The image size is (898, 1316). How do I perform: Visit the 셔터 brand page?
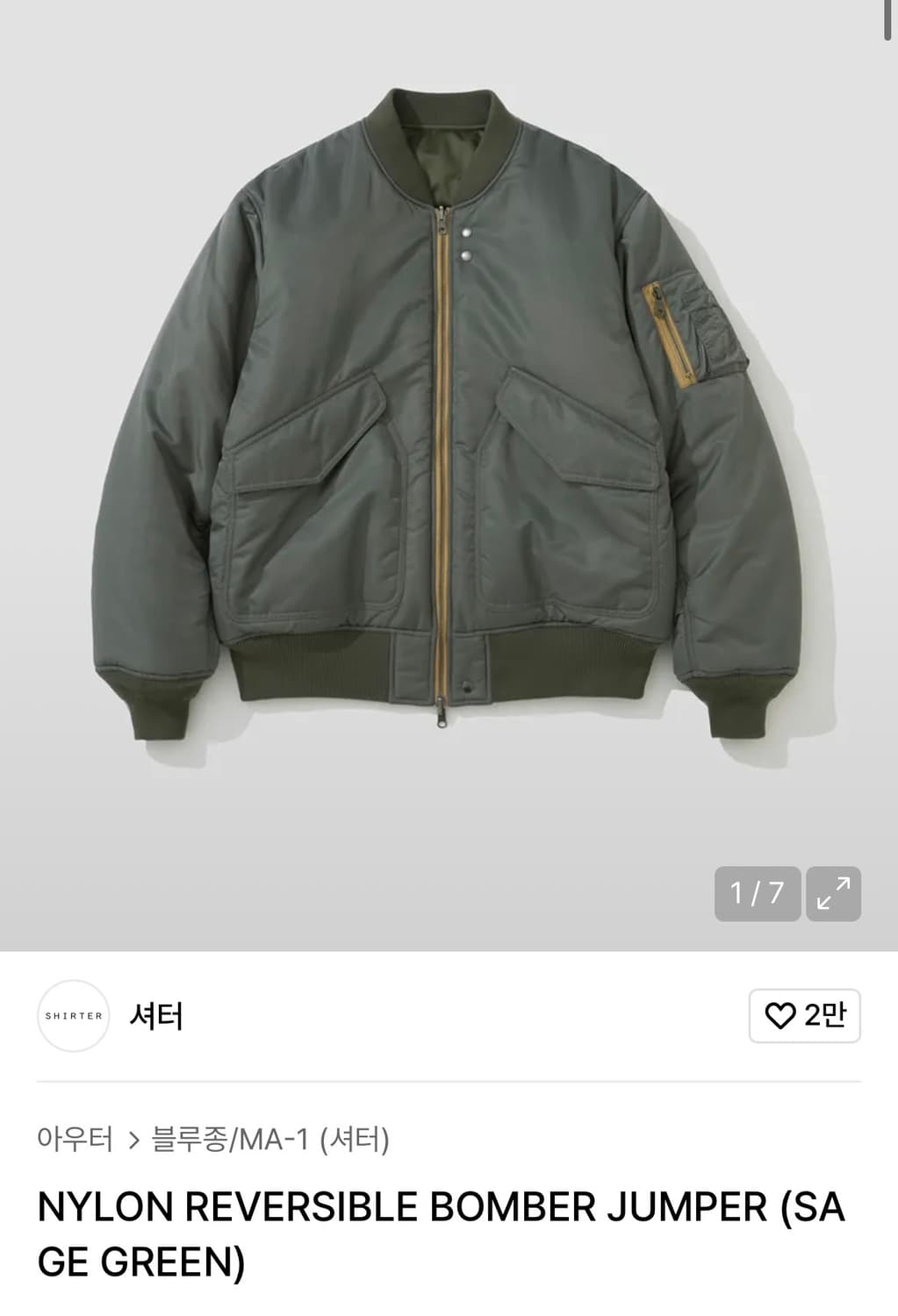coord(155,1018)
